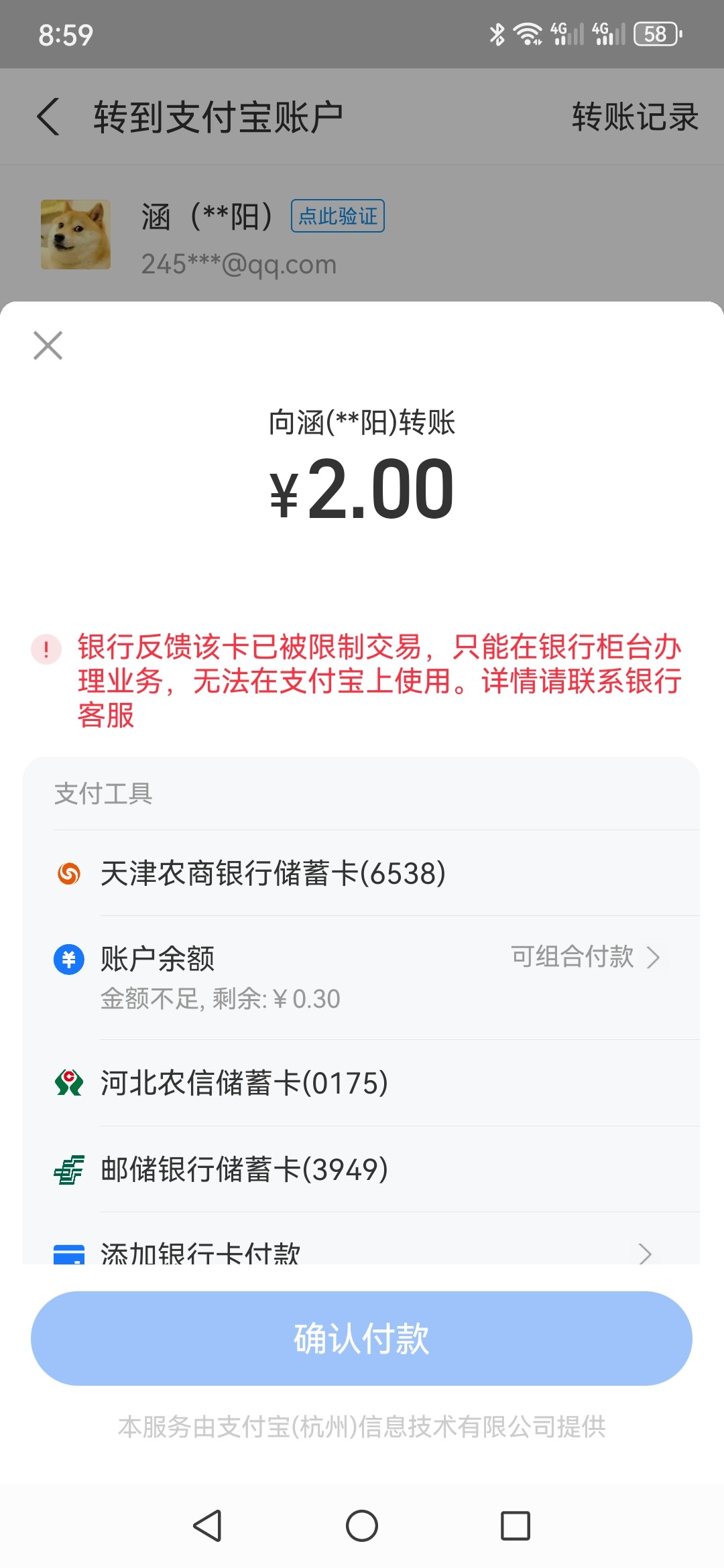The height and width of the screenshot is (1568, 724).
Task: Close the payment sheet with the X
Action: (48, 346)
